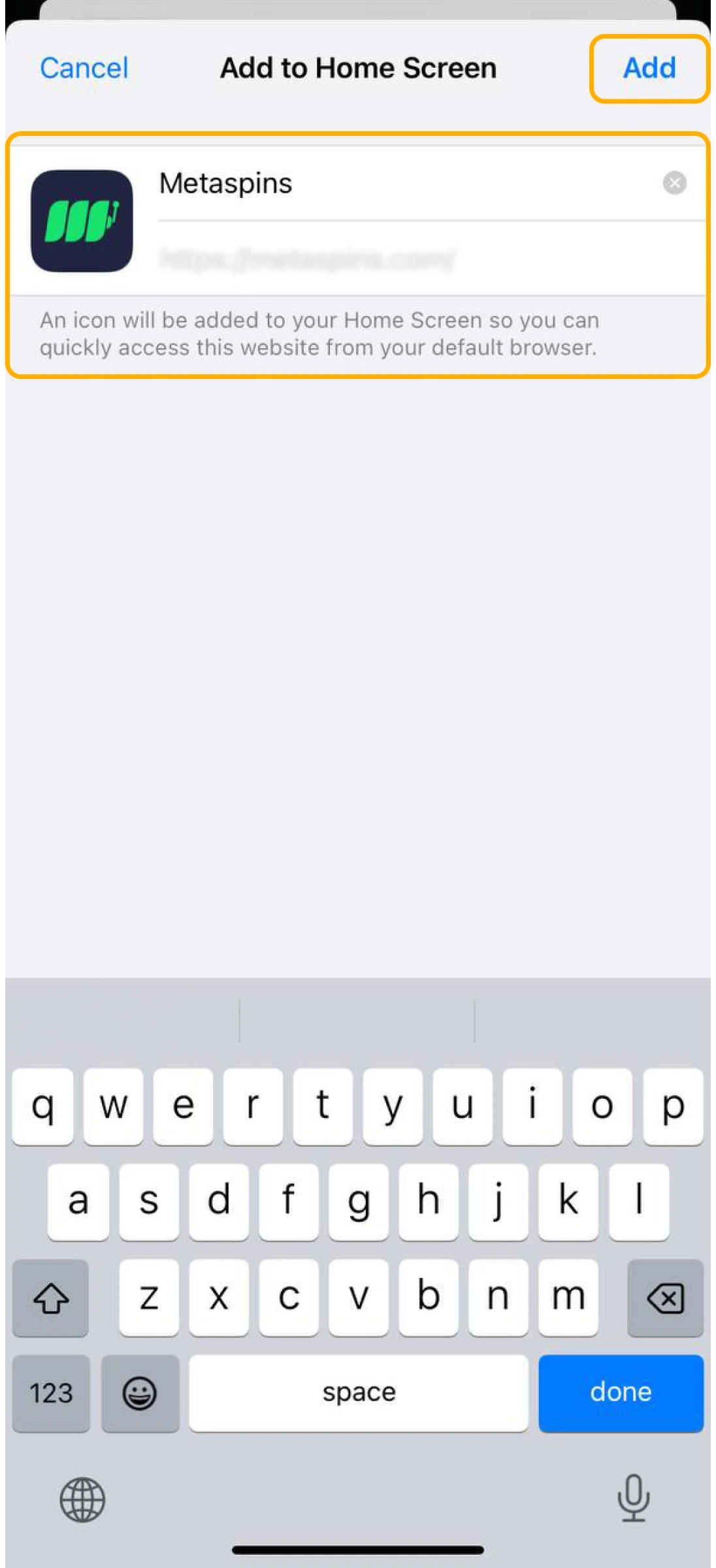Cancel adding to Home Screen
This screenshot has width=716, height=1568.
(84, 67)
